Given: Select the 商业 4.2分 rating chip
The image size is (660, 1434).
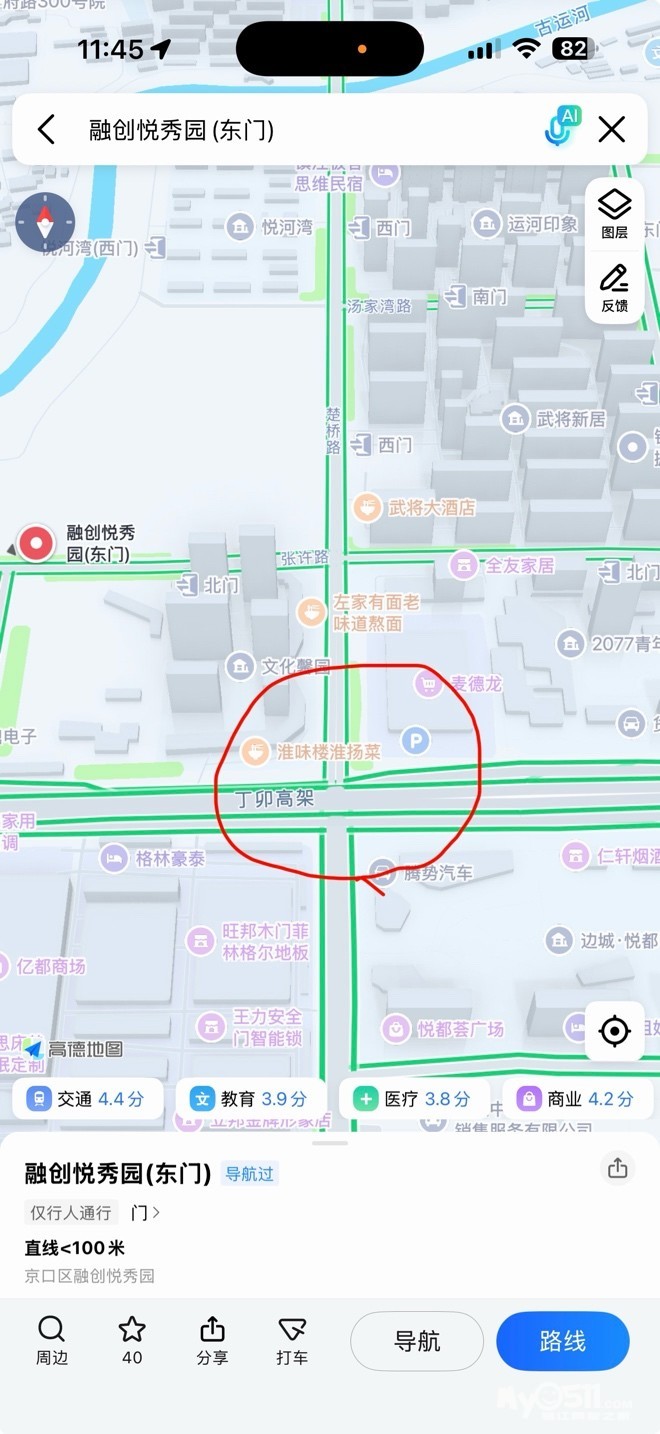Looking at the screenshot, I should click(x=576, y=1098).
